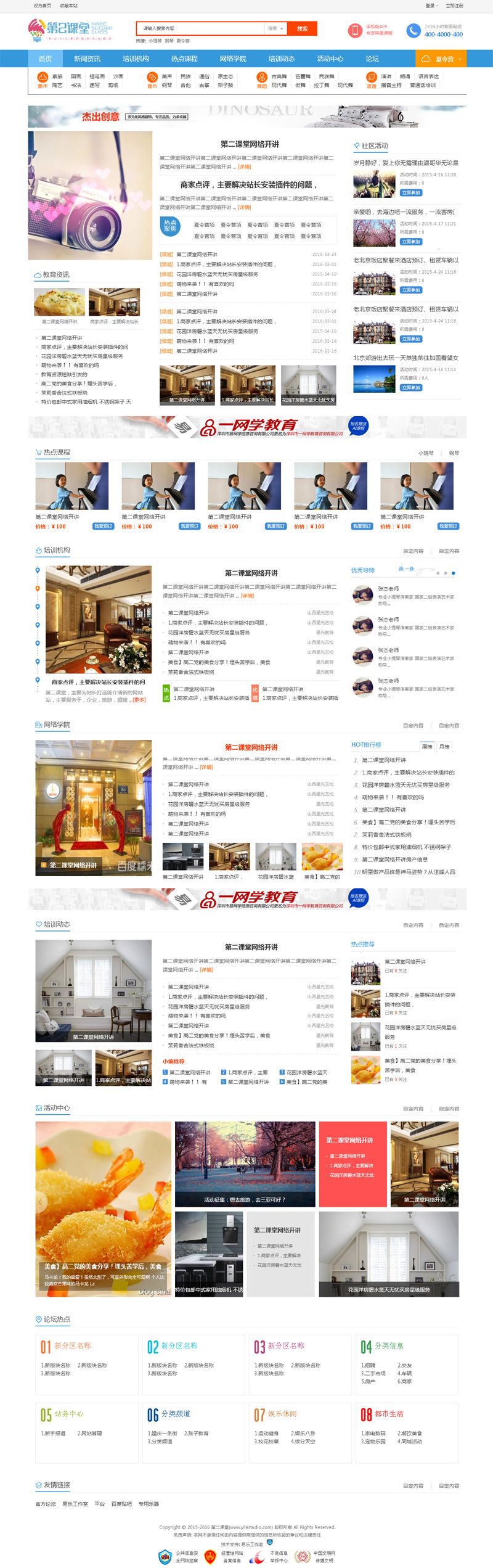Open the search type dropdown
493x1568 pixels.
click(x=275, y=28)
